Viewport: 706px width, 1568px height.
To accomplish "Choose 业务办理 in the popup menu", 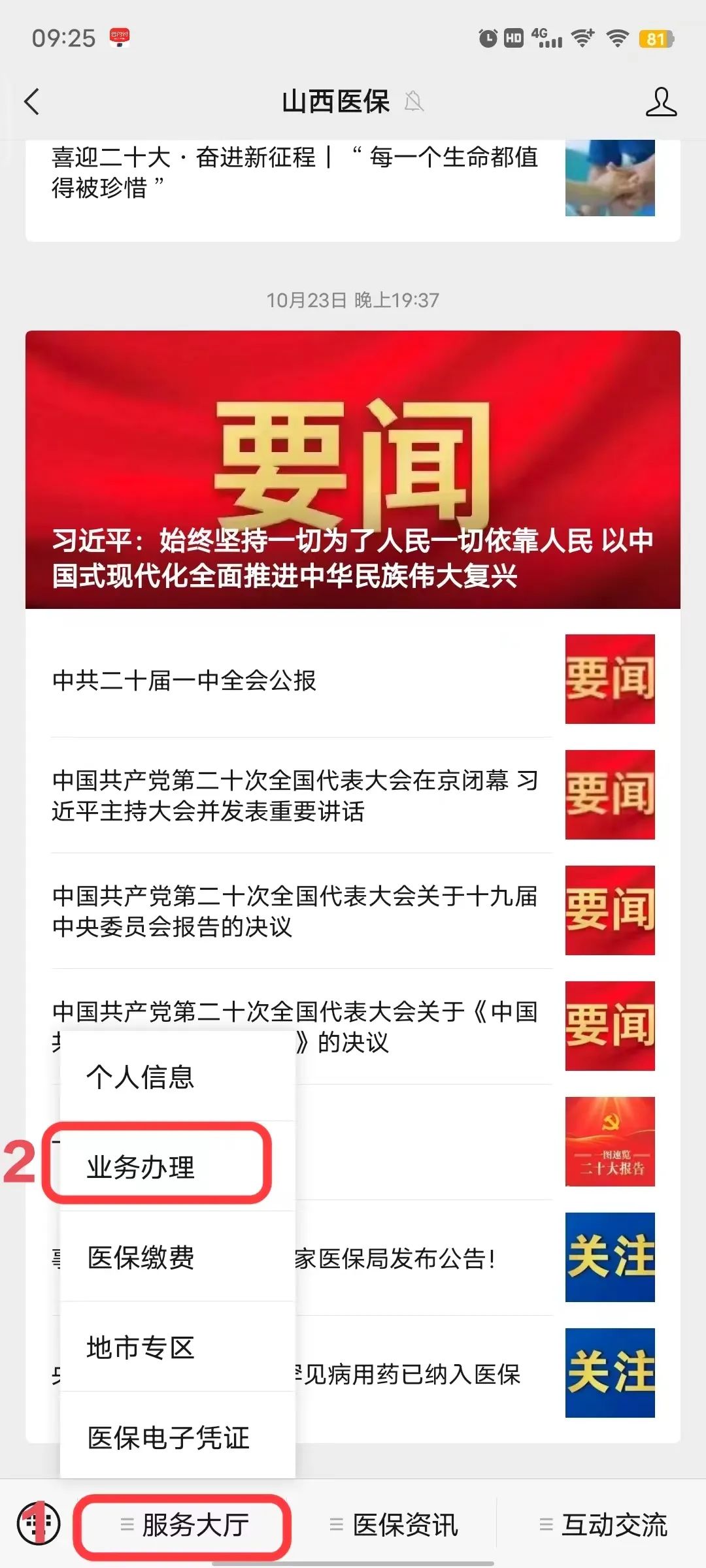I will tap(141, 1168).
